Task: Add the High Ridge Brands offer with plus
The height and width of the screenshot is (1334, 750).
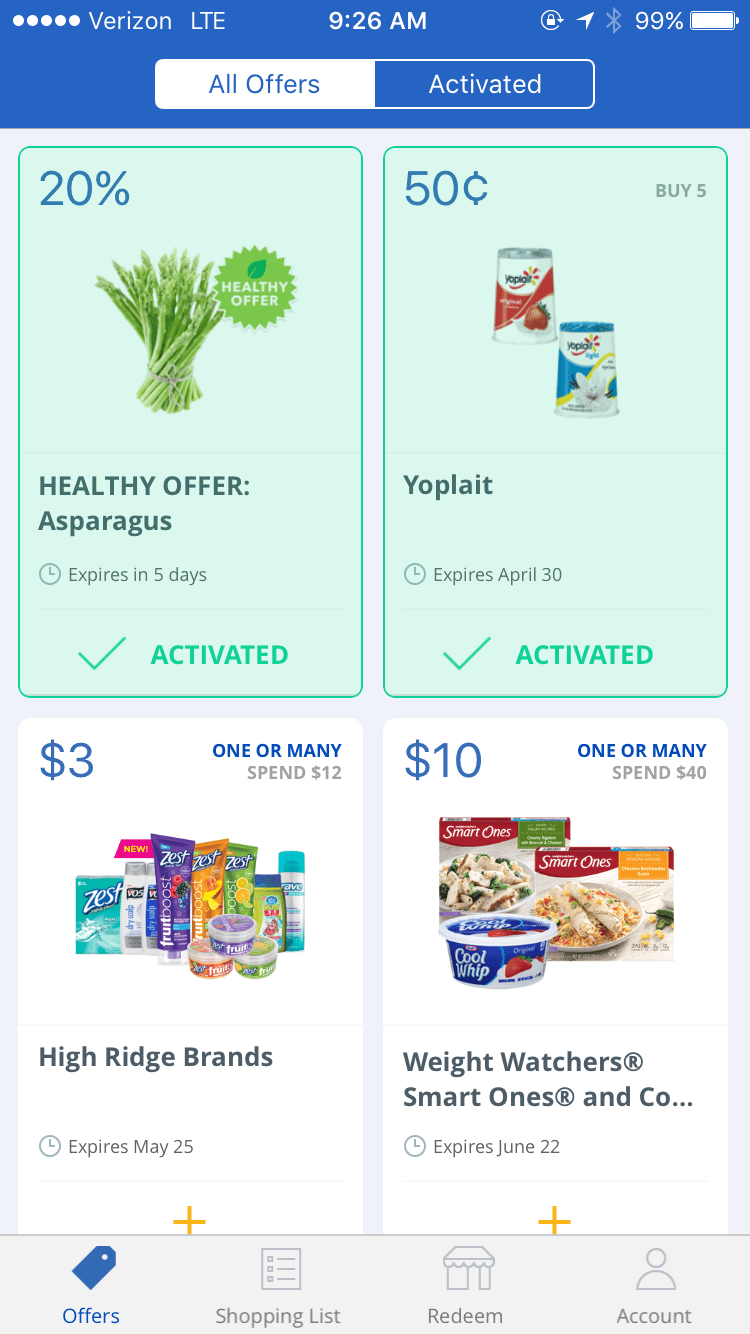Action: pos(189,1220)
